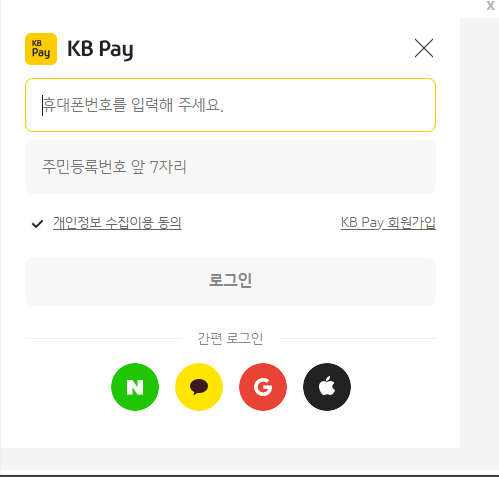Screen dimensions: 499x477
Task: Tap the phone number input field
Action: pos(230,105)
